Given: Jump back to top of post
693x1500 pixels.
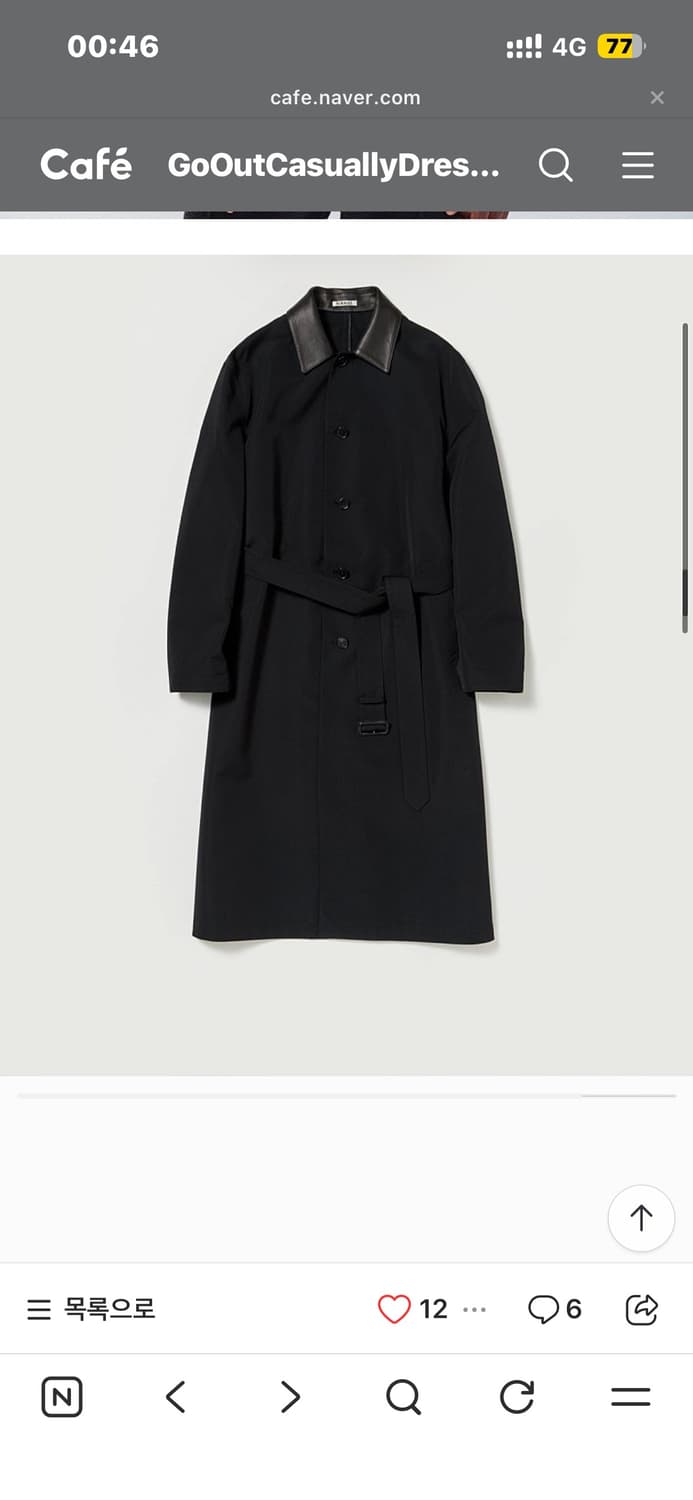Looking at the screenshot, I should point(641,1218).
